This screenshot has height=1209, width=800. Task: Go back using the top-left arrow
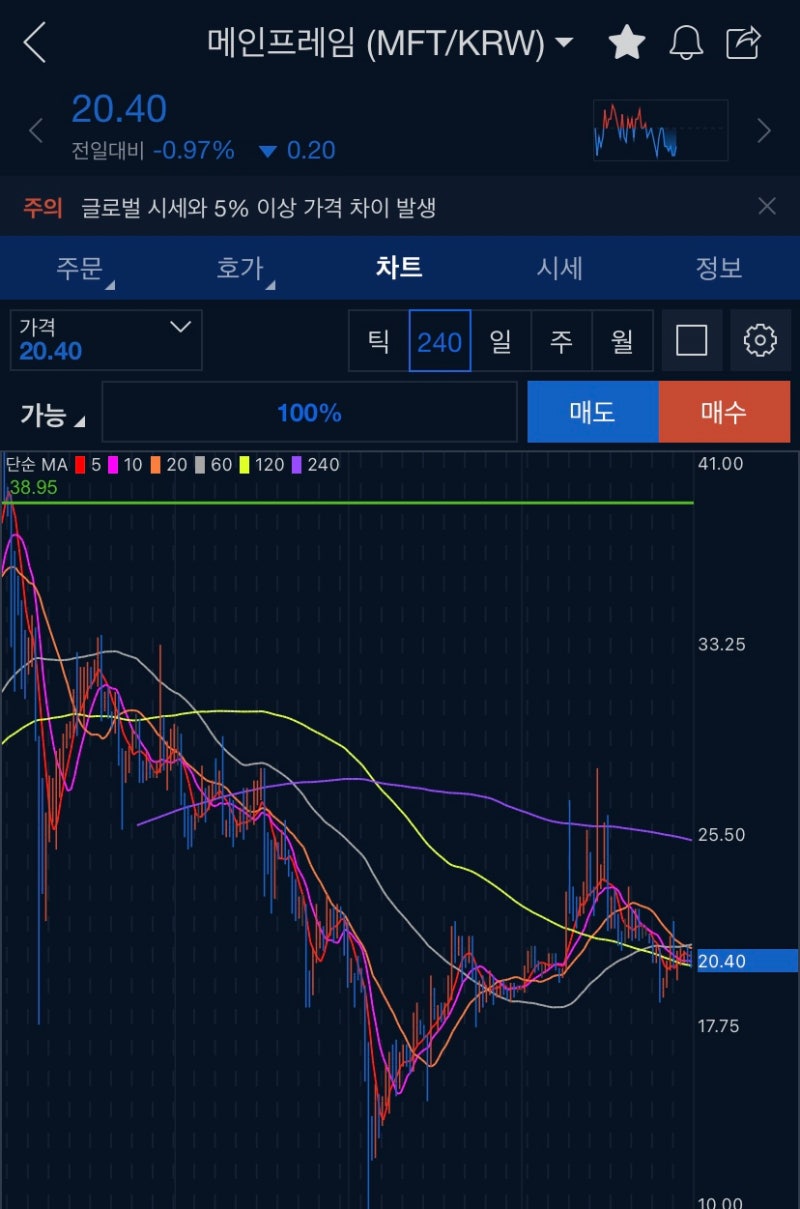point(35,43)
